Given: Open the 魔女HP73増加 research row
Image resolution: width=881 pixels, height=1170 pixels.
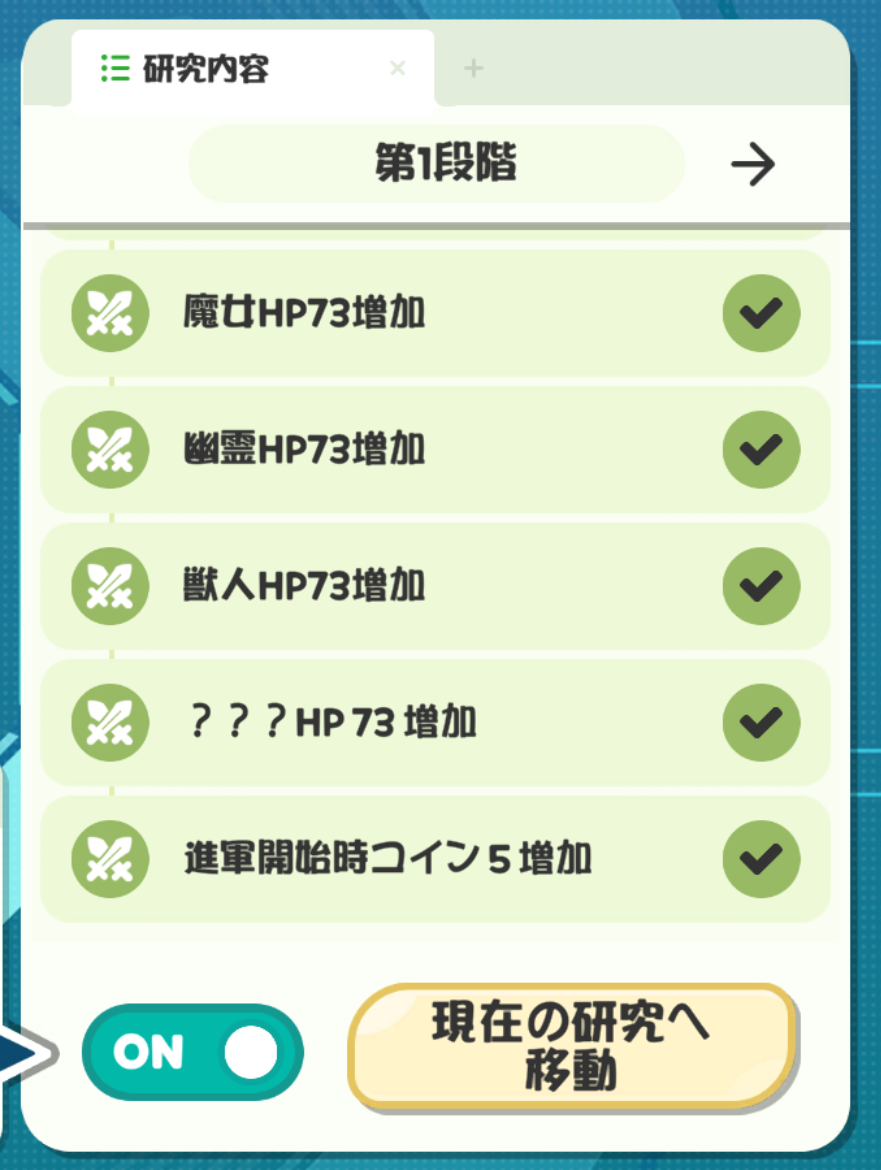Looking at the screenshot, I should [x=435, y=314].
